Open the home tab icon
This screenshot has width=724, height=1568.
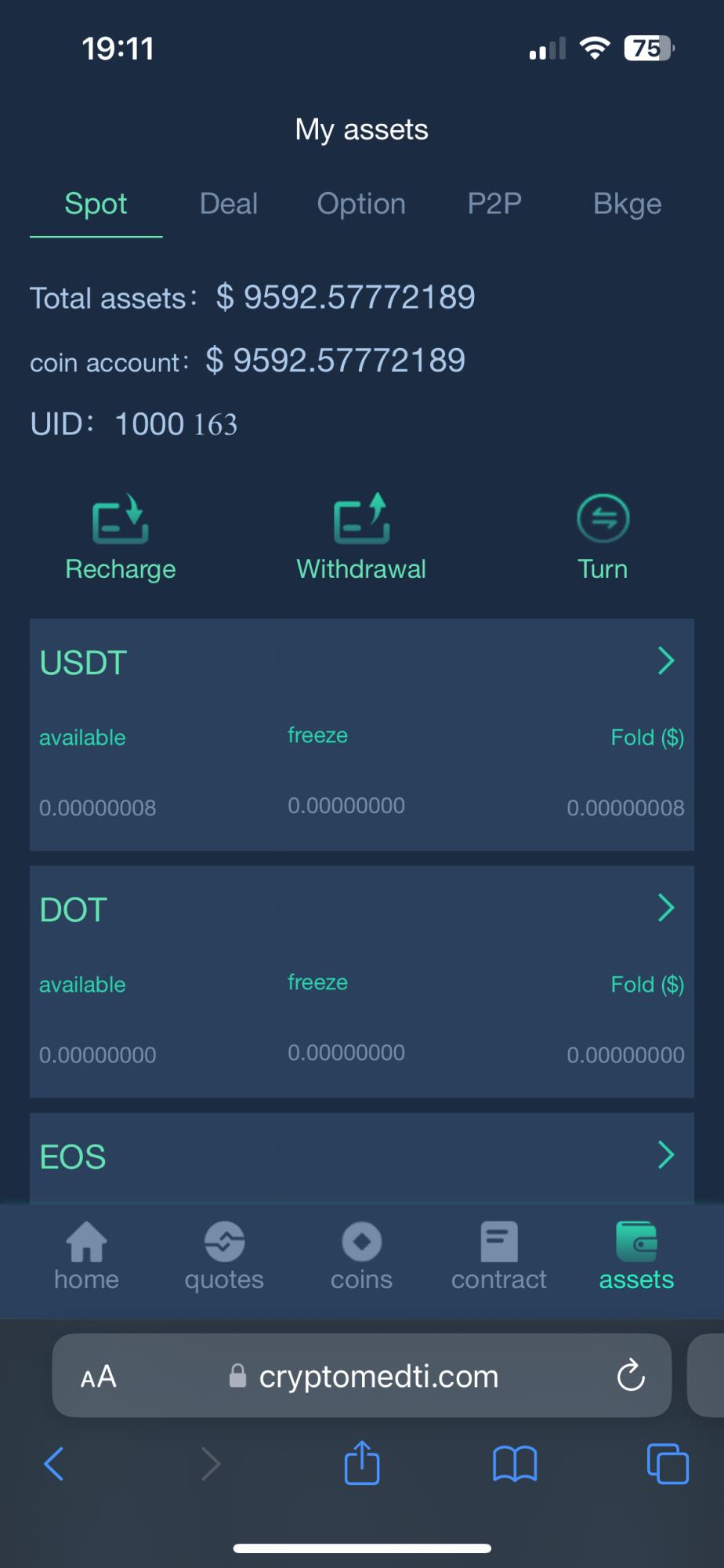click(86, 1243)
